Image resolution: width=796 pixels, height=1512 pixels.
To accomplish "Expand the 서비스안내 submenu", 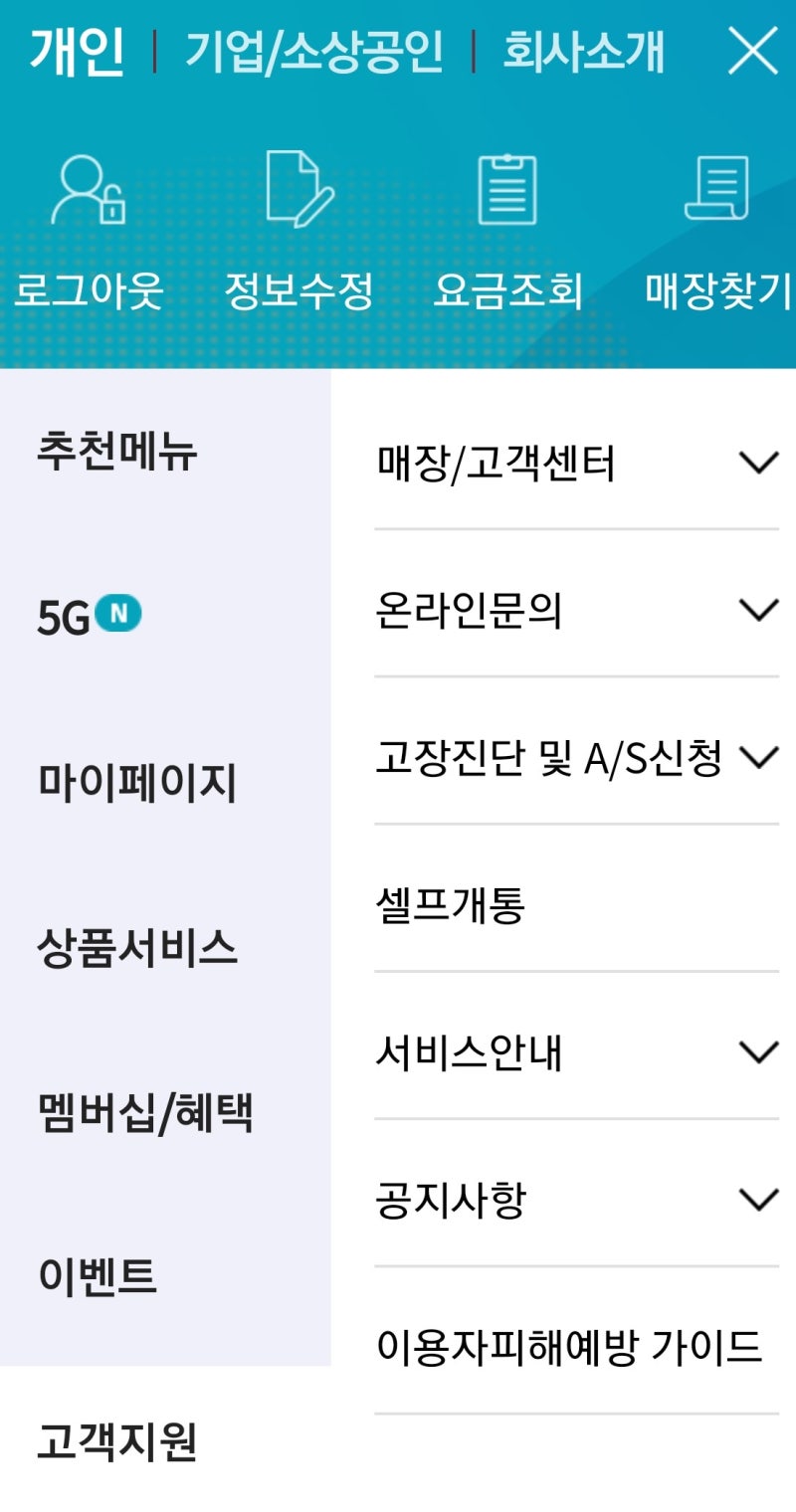I will (x=576, y=1052).
